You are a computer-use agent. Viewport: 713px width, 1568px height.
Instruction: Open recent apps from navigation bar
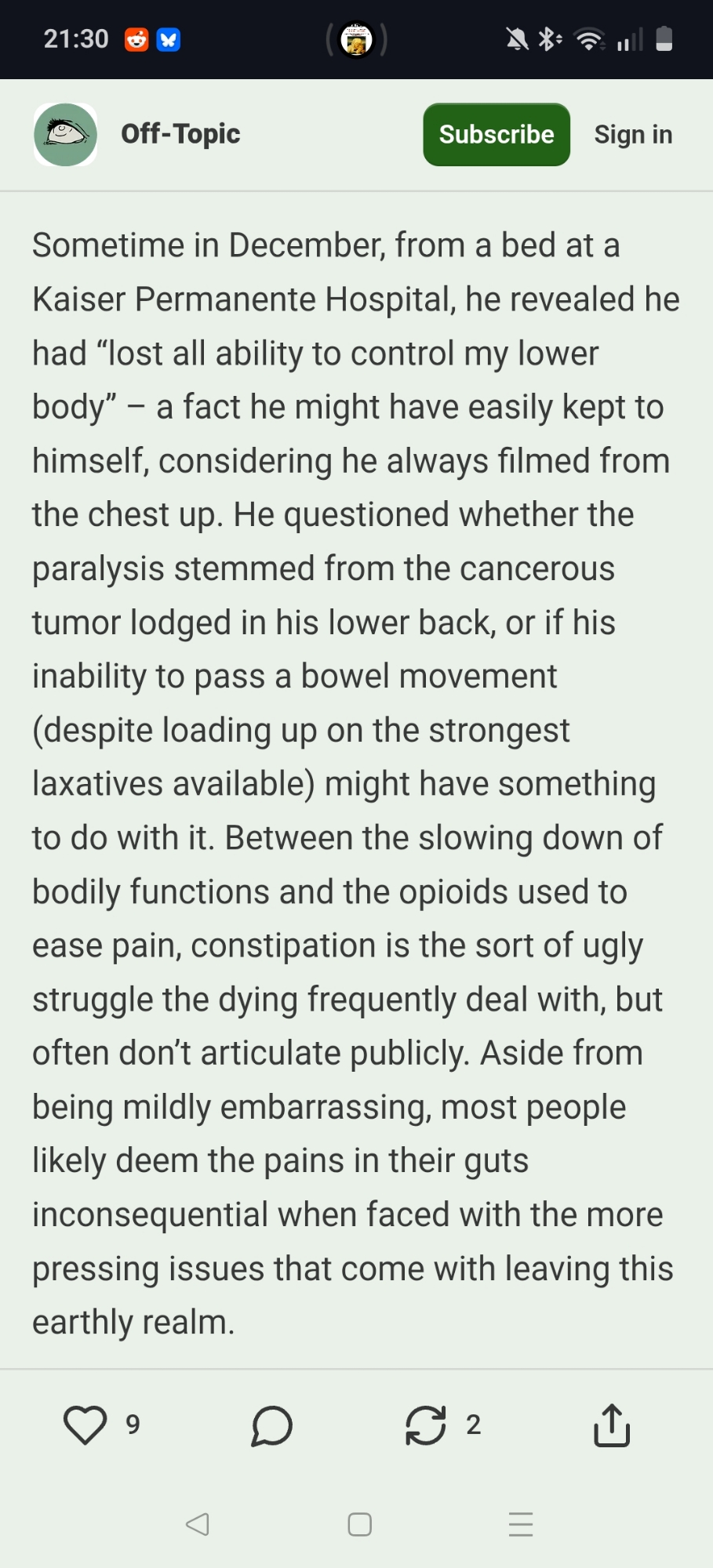[x=520, y=1524]
